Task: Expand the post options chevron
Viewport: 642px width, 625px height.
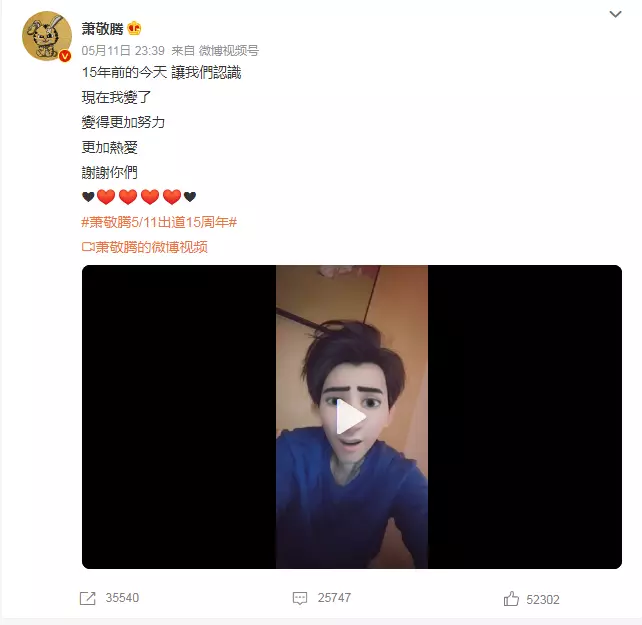Action: (x=615, y=15)
